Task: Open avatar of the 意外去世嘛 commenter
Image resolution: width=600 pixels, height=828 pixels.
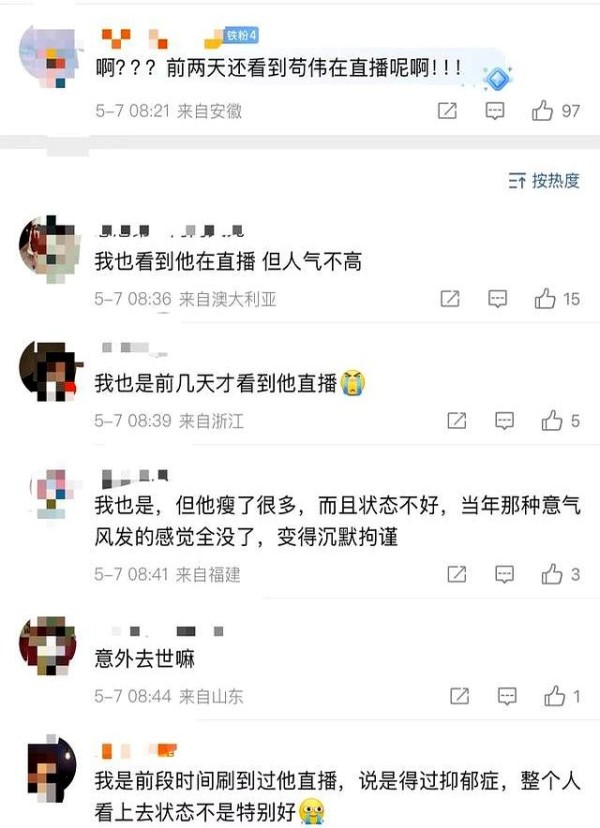Action: point(48,646)
